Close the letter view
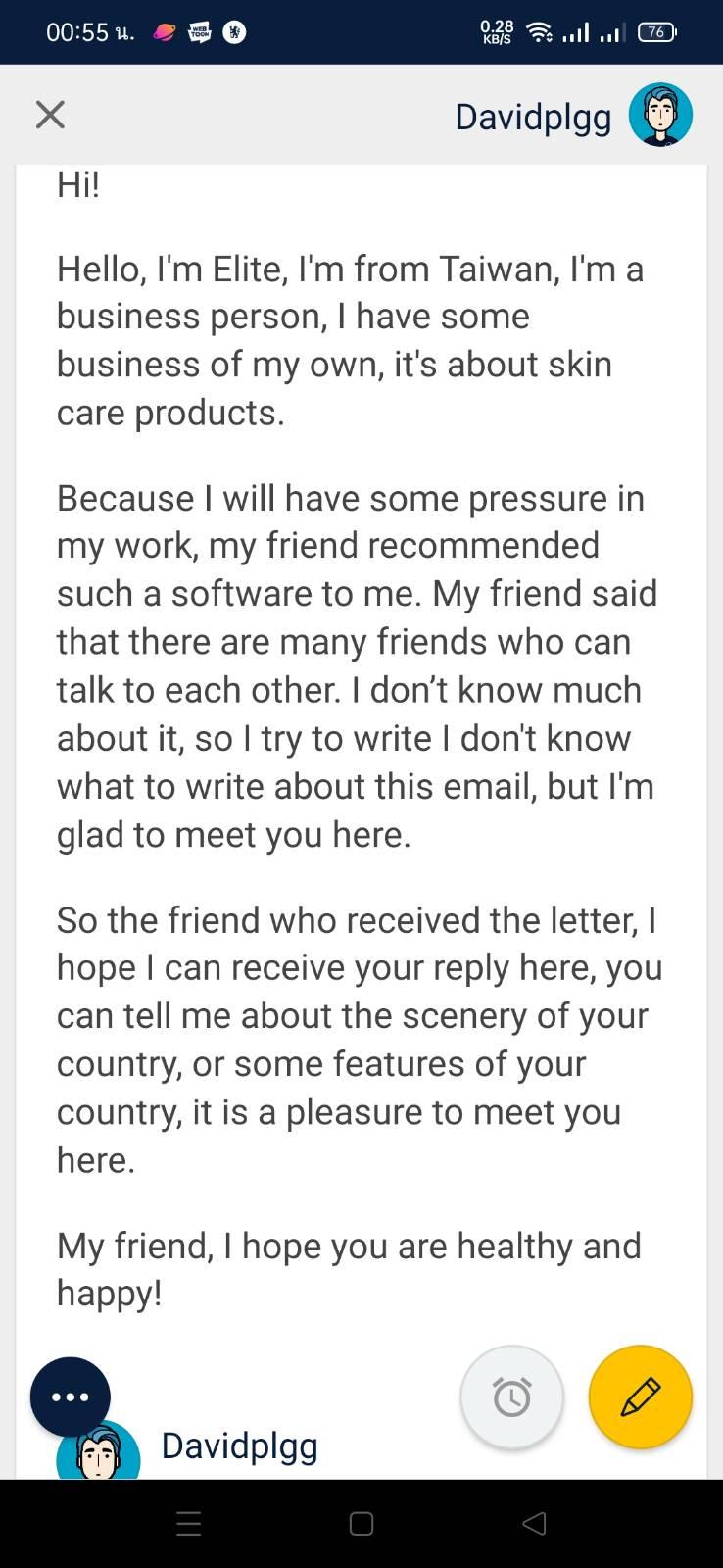This screenshot has width=723, height=1568. [50, 115]
